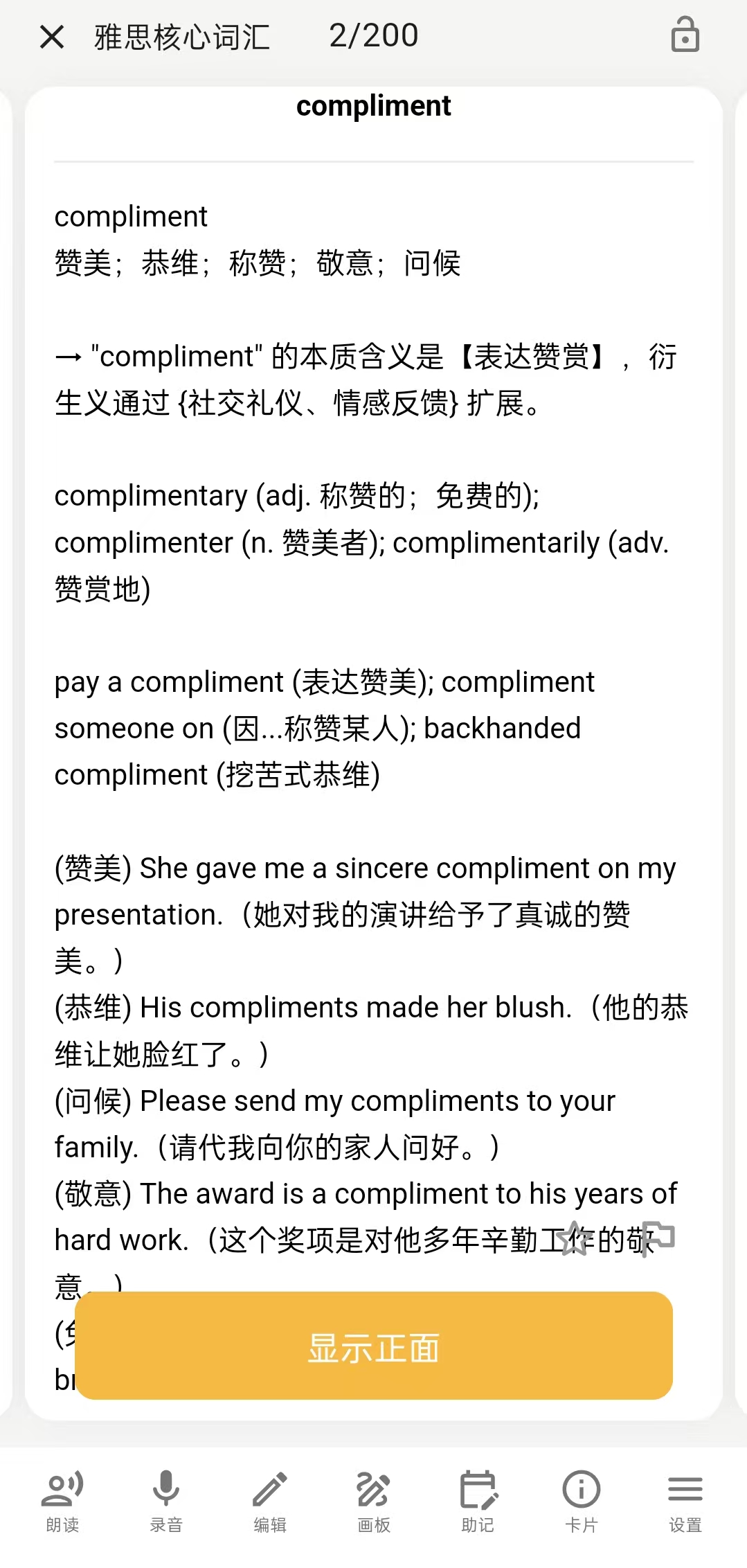Viewport: 747px width, 1568px height.
Task: Start a voice recording with 录音
Action: pos(166,1502)
